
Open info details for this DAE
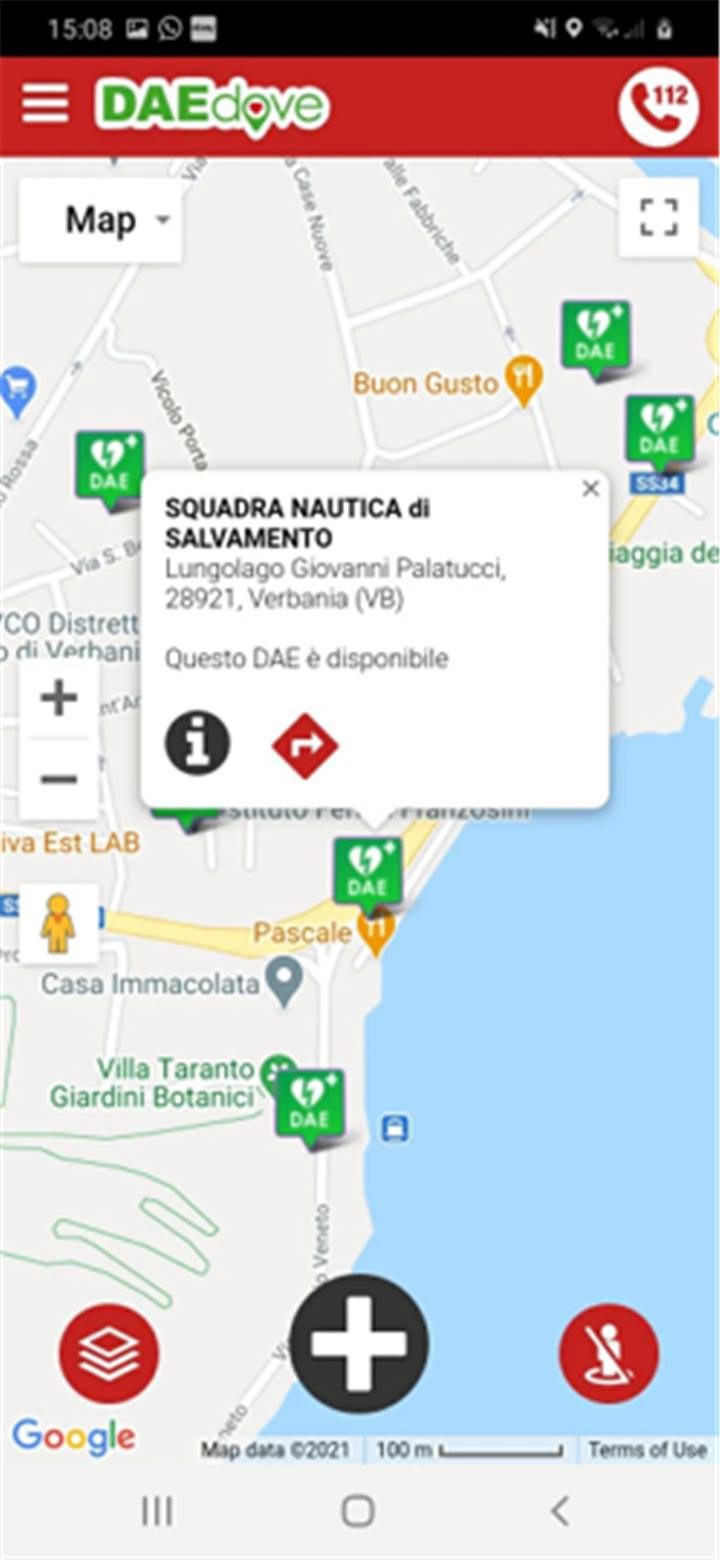point(197,744)
